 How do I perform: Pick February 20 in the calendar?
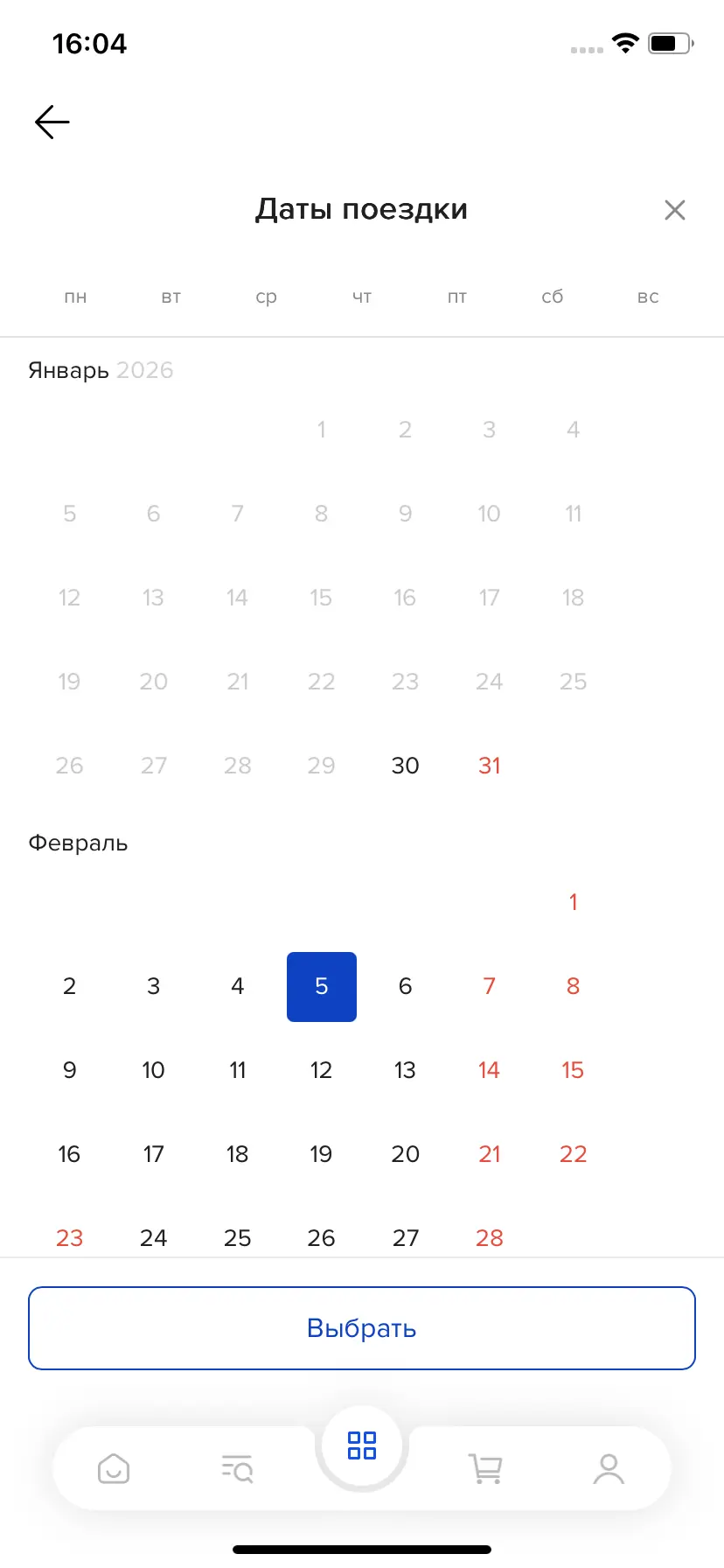[405, 1154]
